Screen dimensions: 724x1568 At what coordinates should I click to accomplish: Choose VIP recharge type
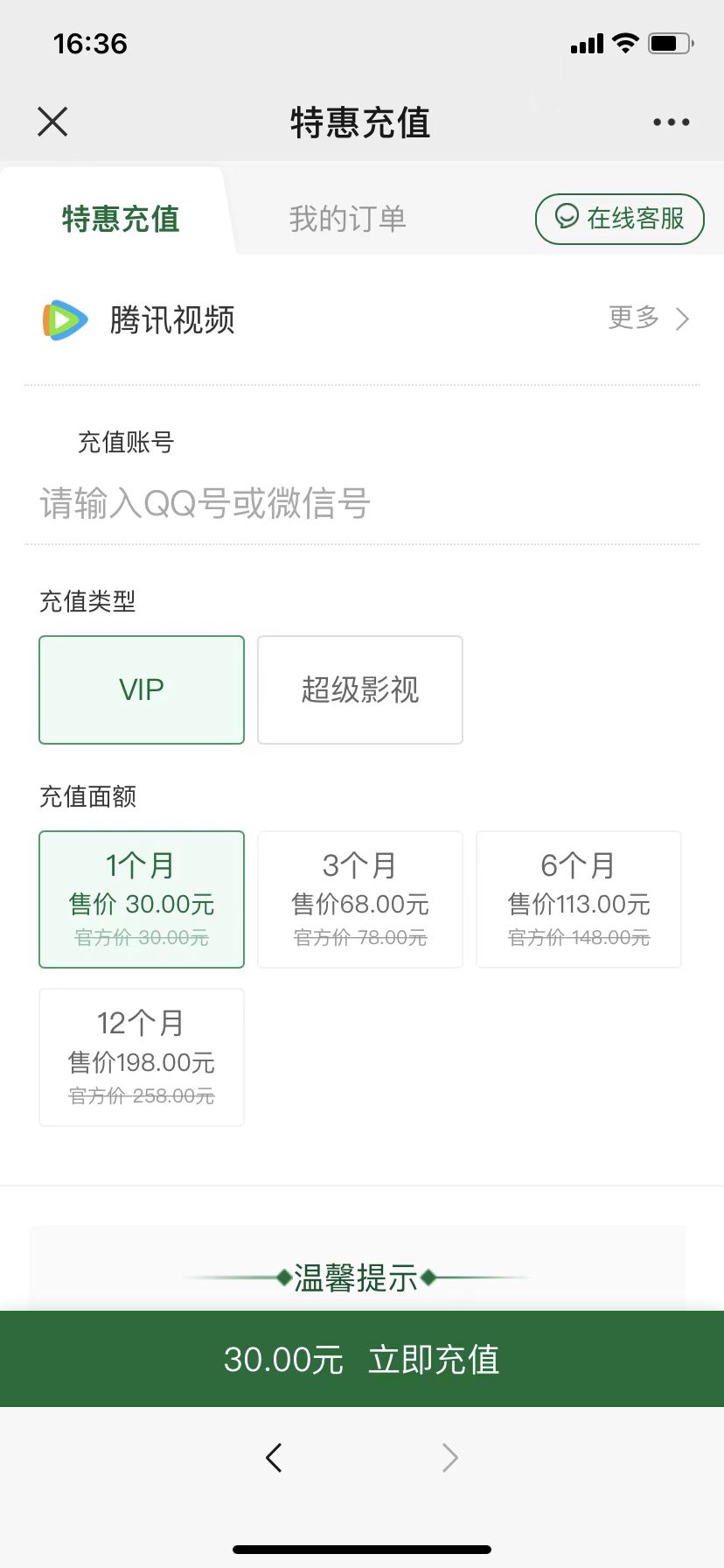click(x=142, y=689)
